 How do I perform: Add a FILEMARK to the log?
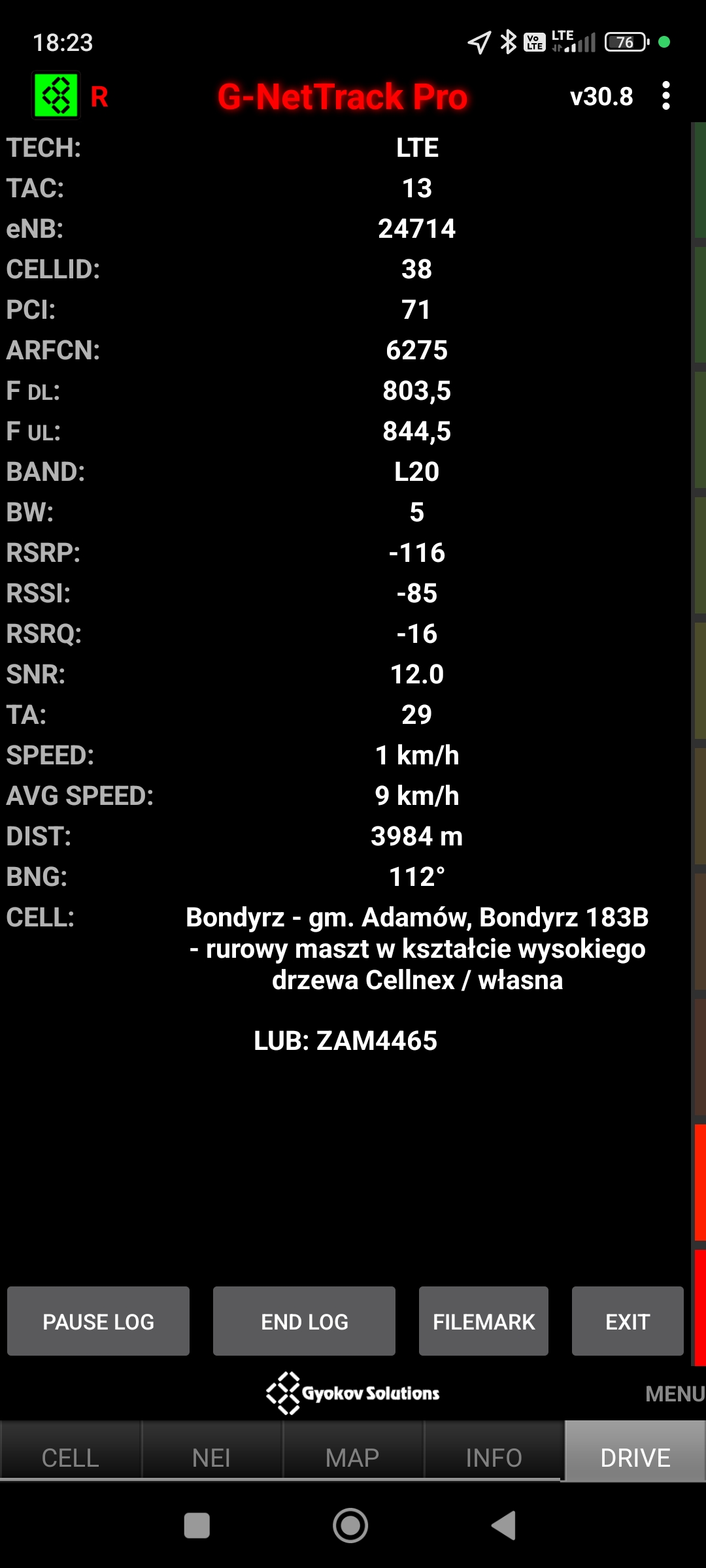point(483,1321)
